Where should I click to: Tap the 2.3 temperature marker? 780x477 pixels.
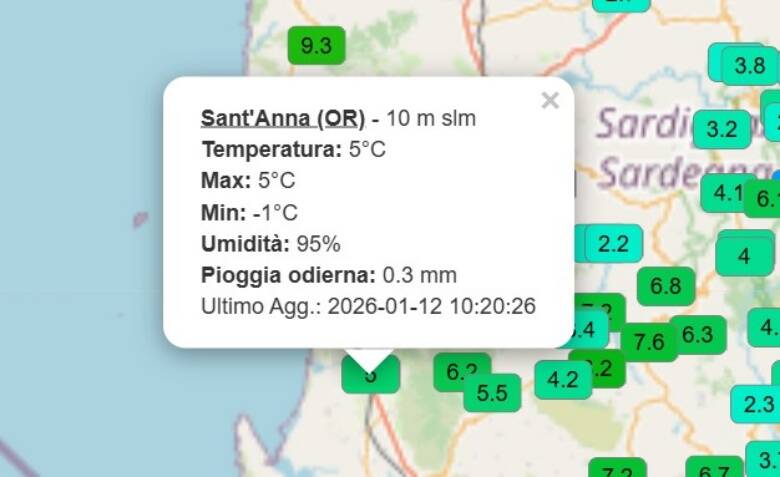pos(757,404)
